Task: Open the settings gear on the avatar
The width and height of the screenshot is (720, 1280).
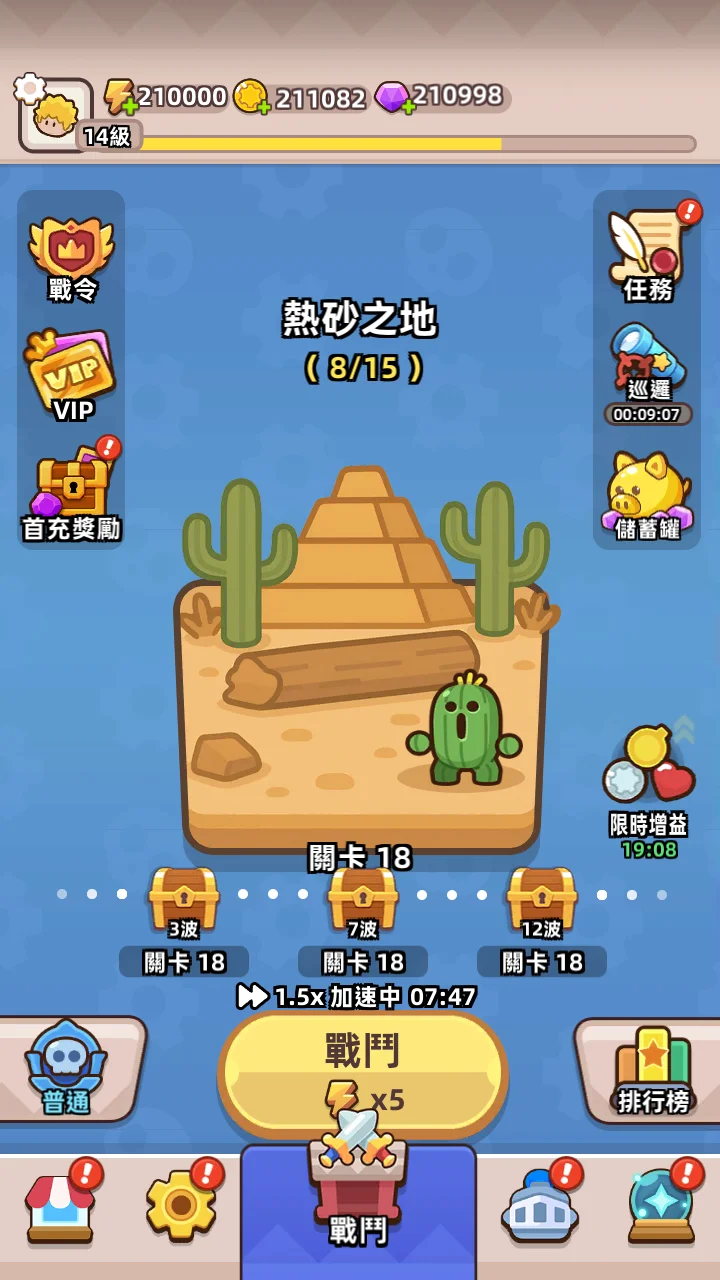Action: [x=28, y=89]
